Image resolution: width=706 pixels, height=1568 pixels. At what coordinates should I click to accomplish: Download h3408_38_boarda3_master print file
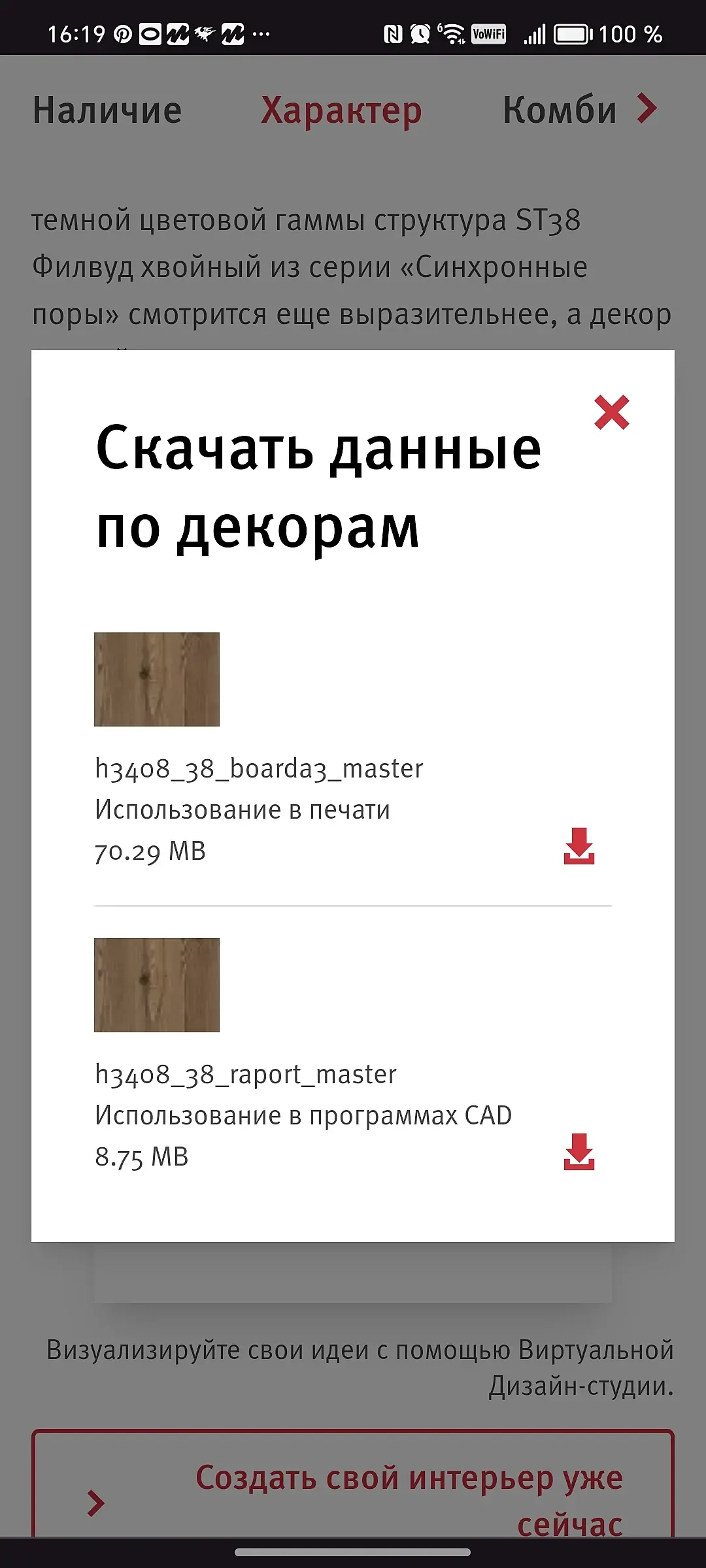point(579,846)
